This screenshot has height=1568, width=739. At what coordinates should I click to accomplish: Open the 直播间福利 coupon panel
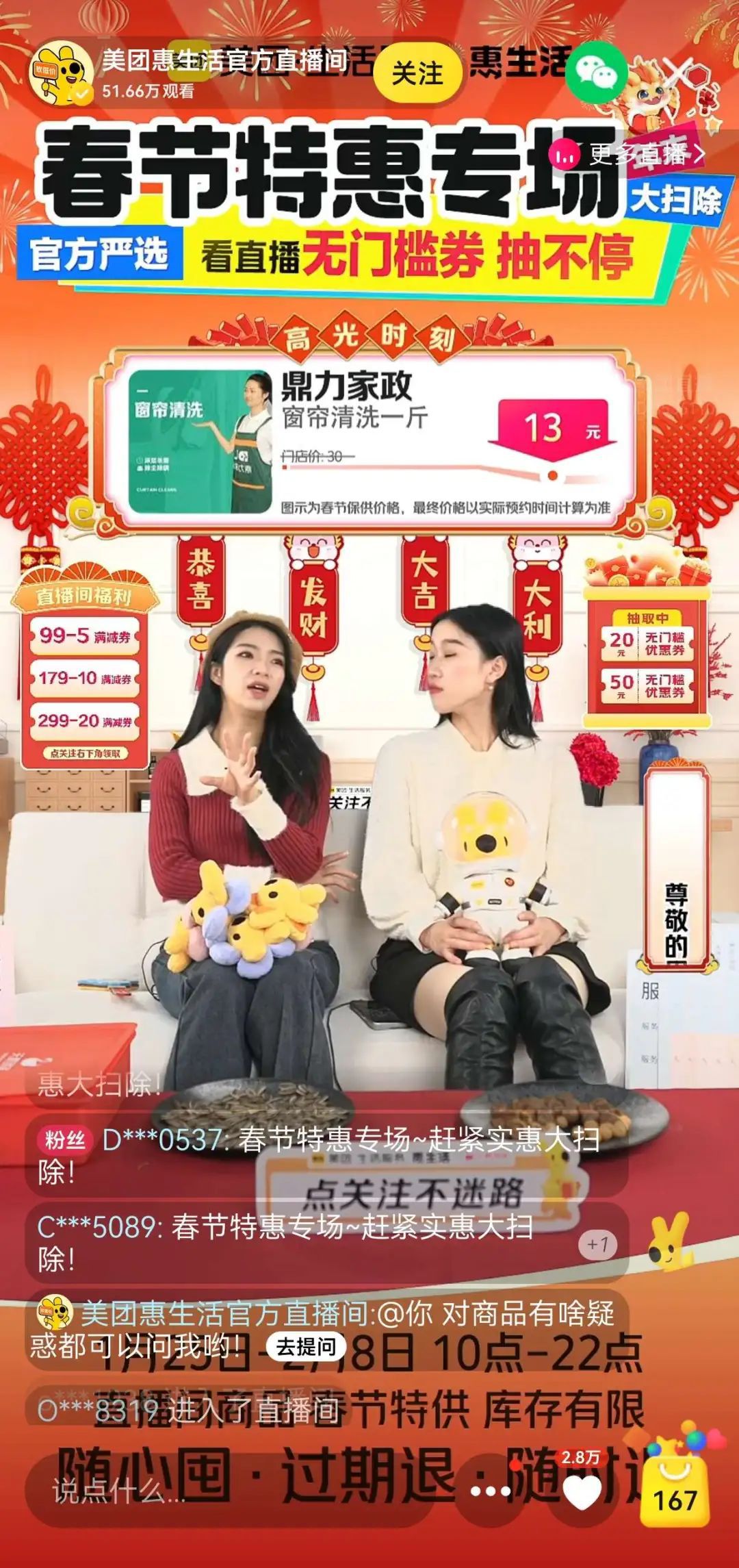[85, 674]
